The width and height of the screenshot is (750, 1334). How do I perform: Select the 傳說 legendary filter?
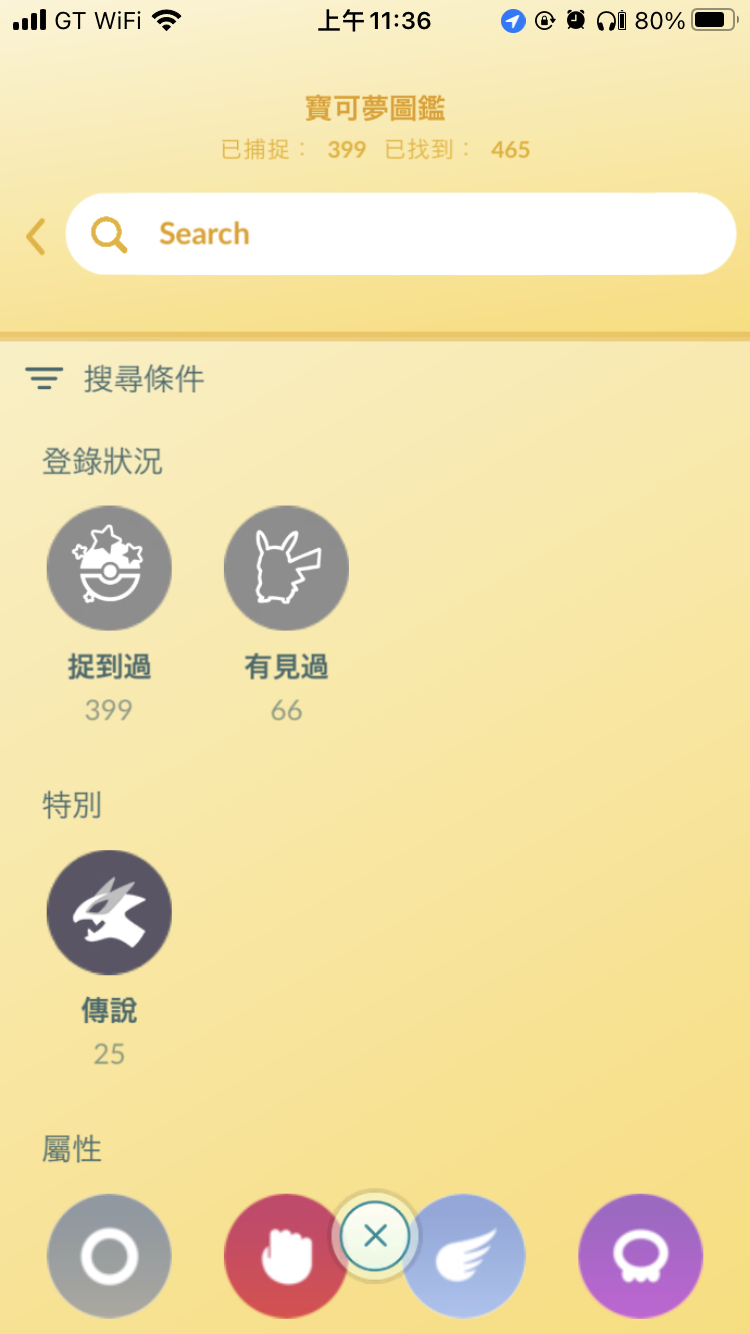tap(109, 912)
